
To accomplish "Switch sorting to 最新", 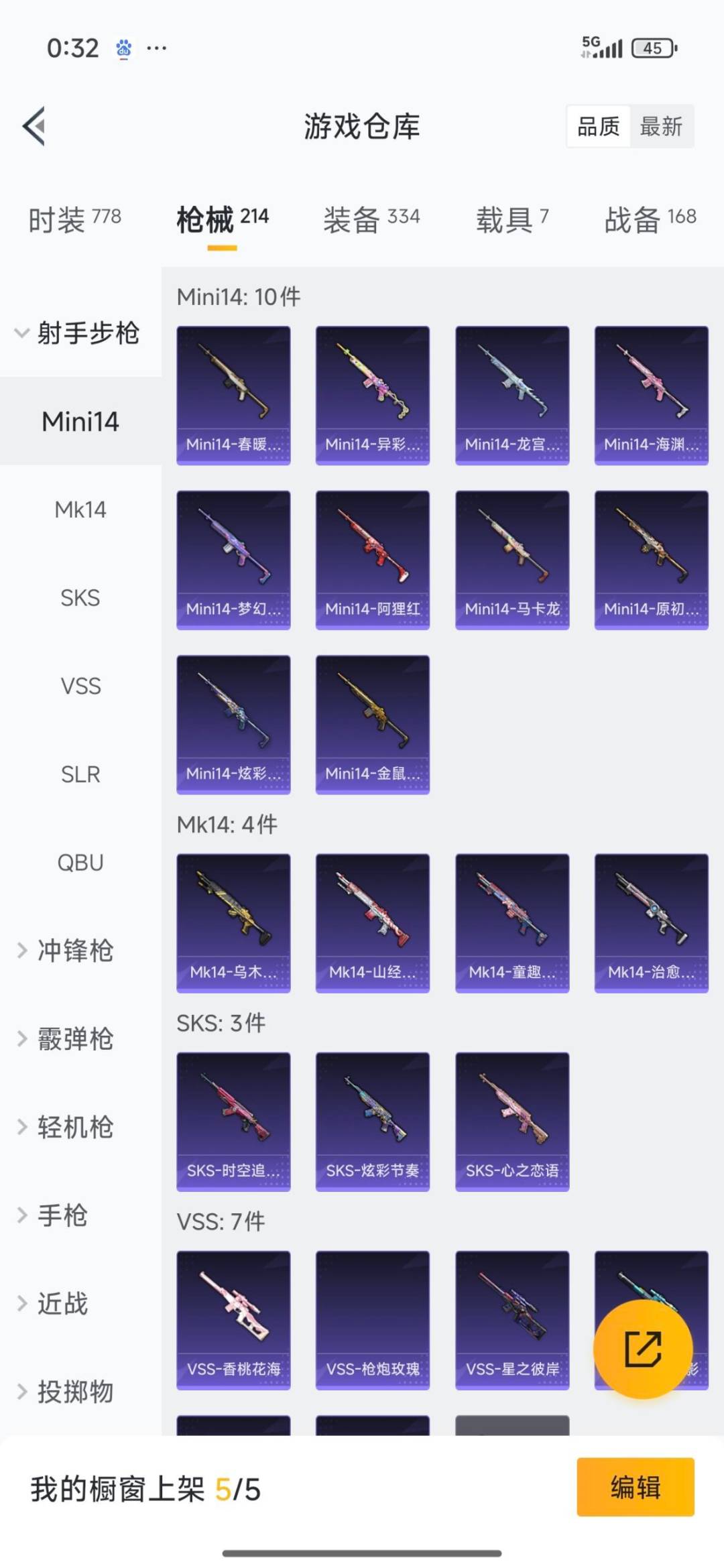I will [x=660, y=127].
